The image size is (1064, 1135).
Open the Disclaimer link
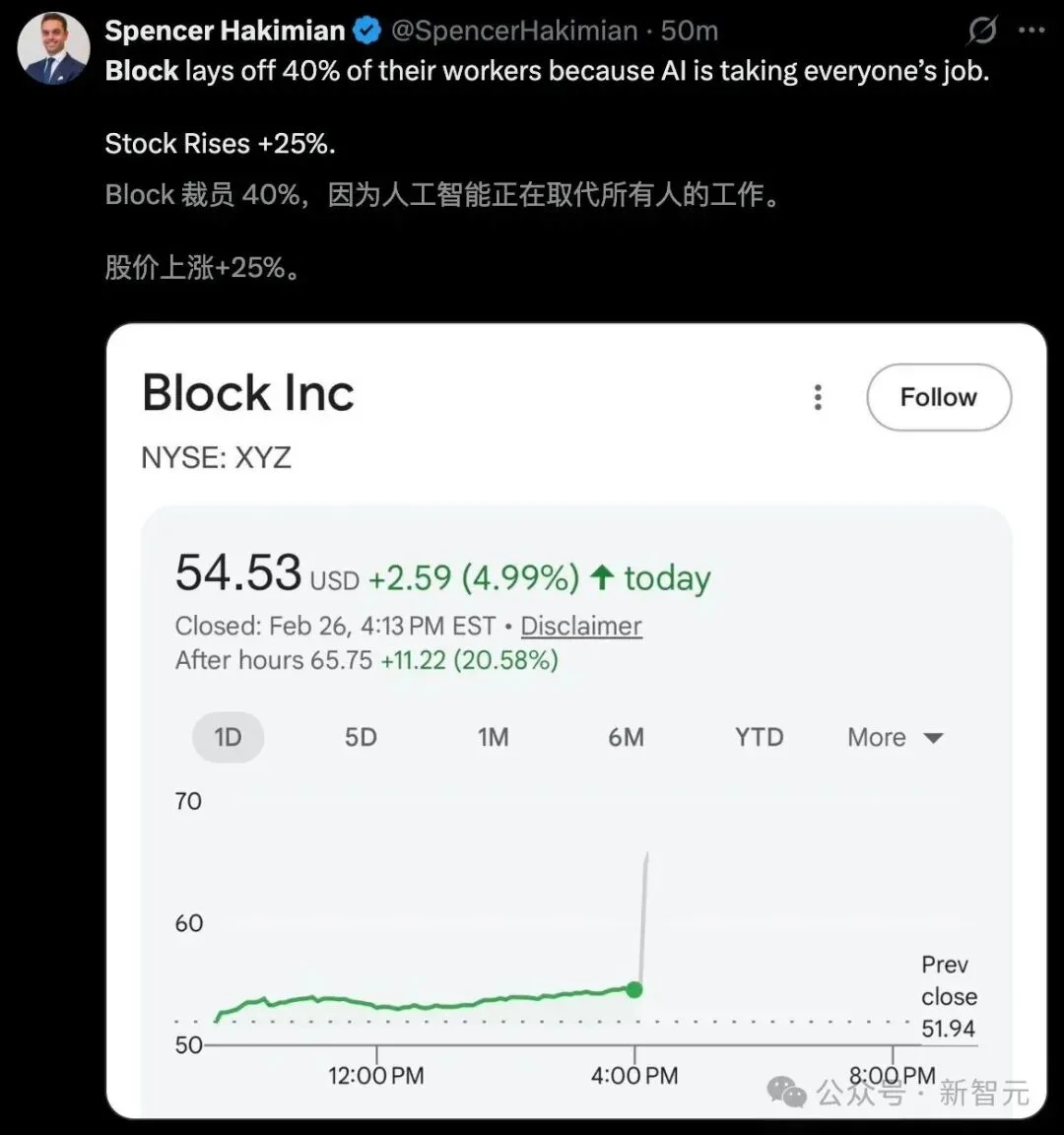(x=580, y=626)
